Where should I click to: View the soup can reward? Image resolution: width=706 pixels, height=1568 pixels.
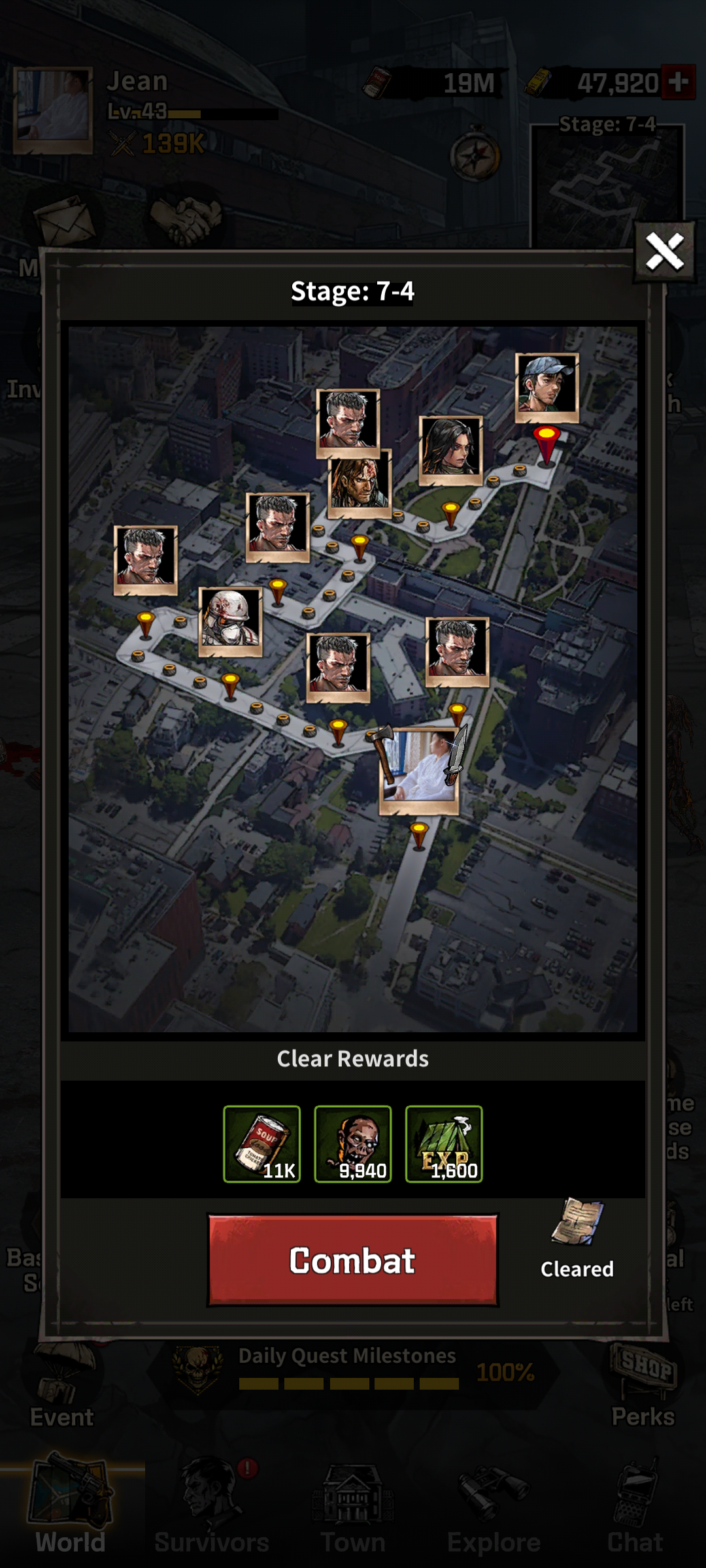coord(261,1143)
